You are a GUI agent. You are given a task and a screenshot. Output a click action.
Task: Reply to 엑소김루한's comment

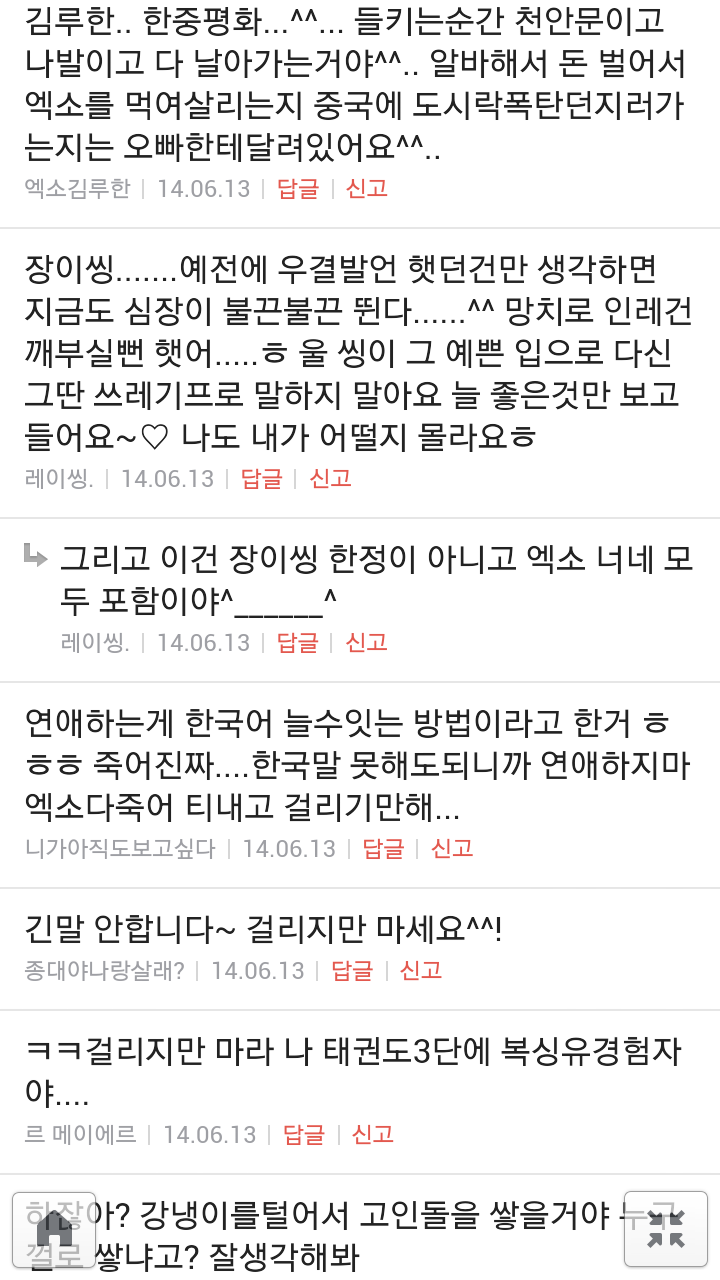point(297,188)
